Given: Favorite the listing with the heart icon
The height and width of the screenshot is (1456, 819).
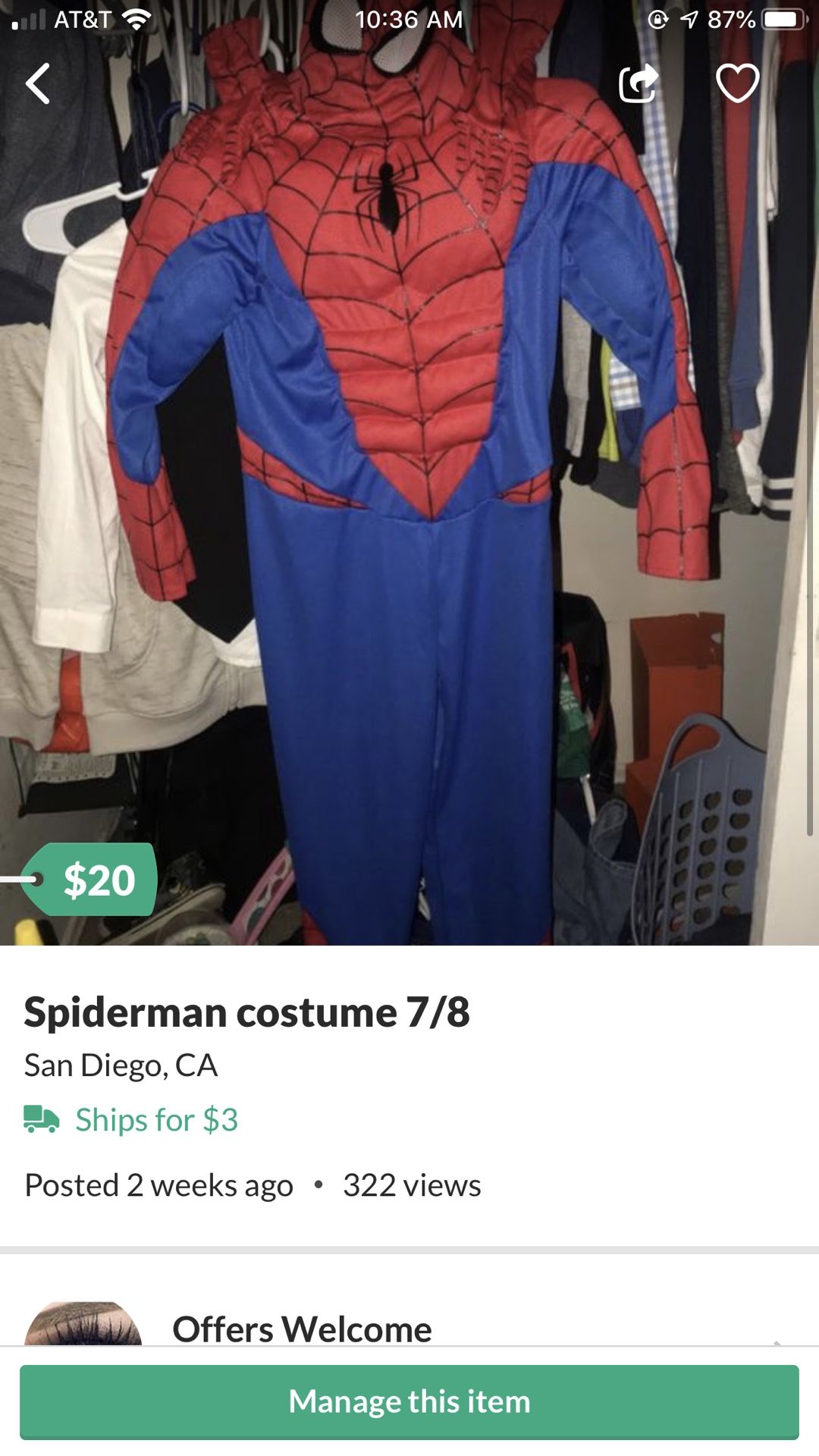Looking at the screenshot, I should pos(737,83).
